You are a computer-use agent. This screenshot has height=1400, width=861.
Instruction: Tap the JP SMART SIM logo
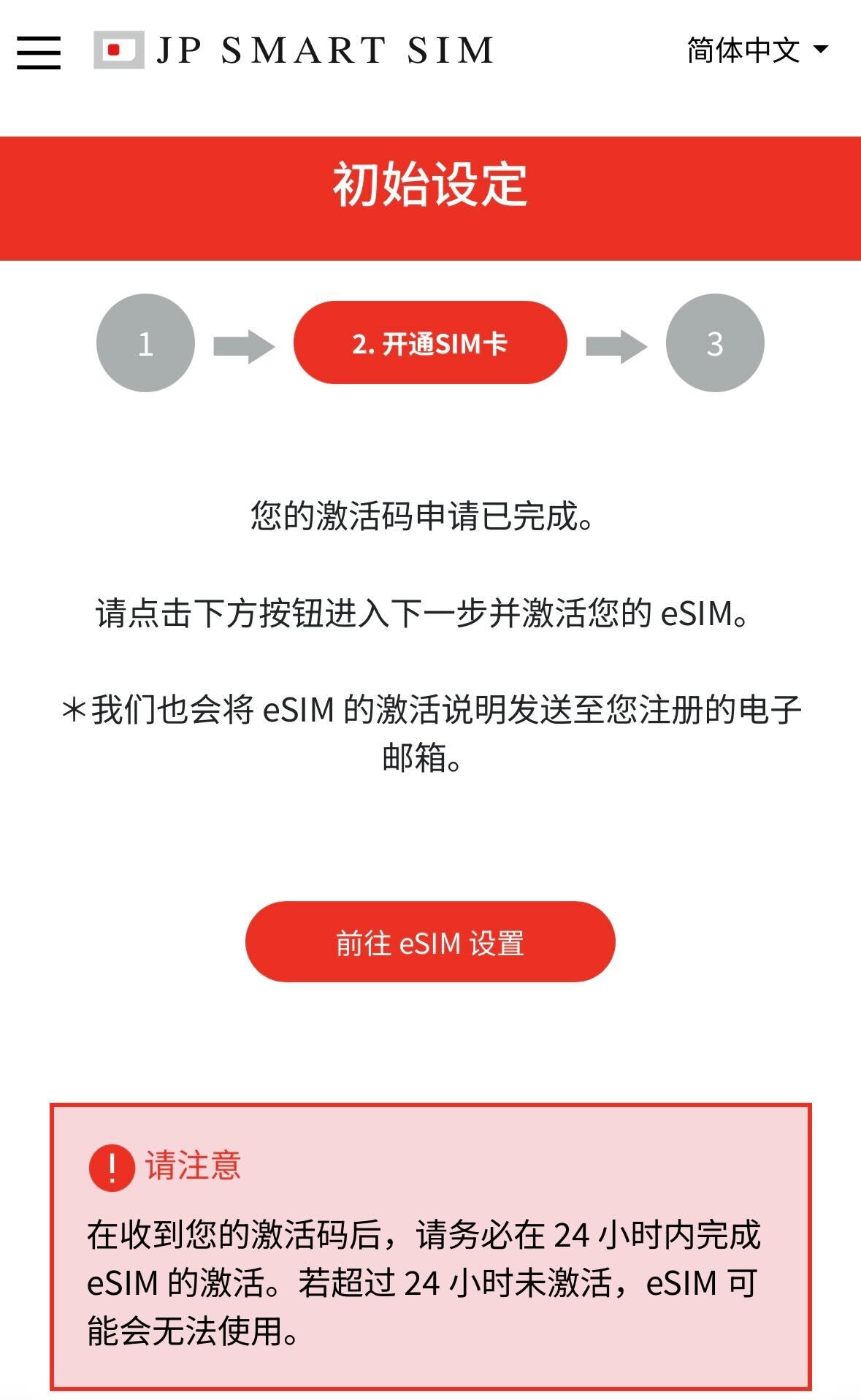click(x=294, y=50)
